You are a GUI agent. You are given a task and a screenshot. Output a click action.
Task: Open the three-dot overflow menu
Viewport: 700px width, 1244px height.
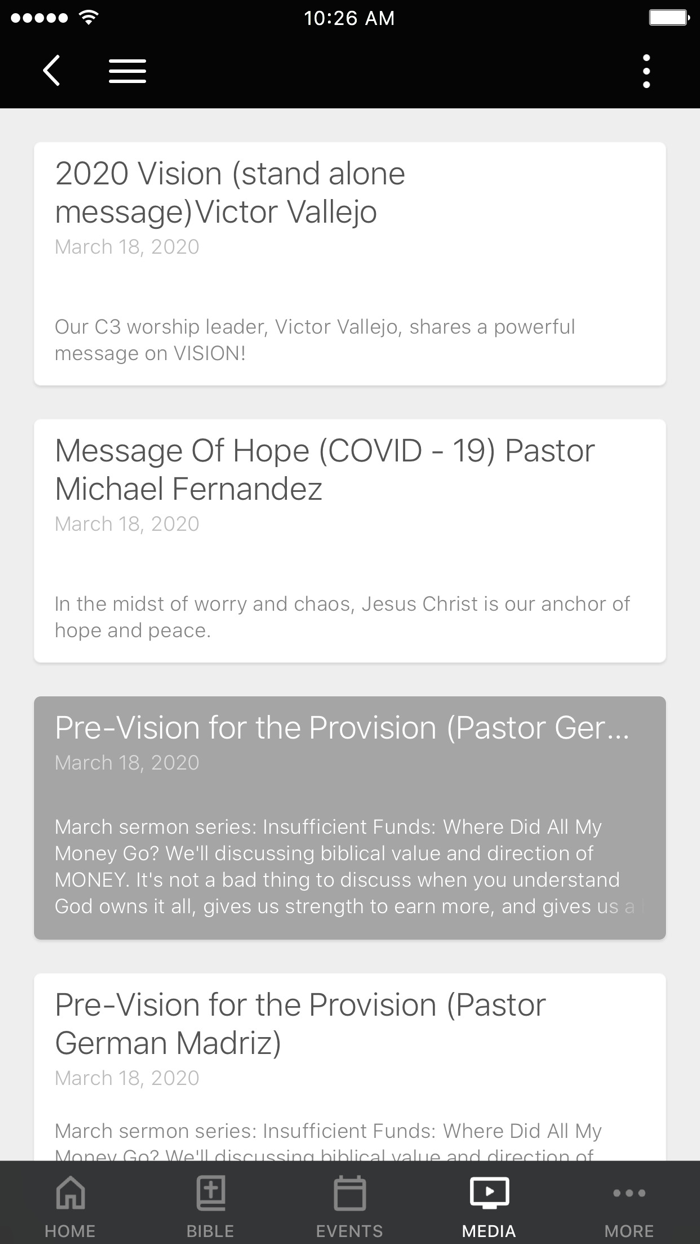[646, 71]
